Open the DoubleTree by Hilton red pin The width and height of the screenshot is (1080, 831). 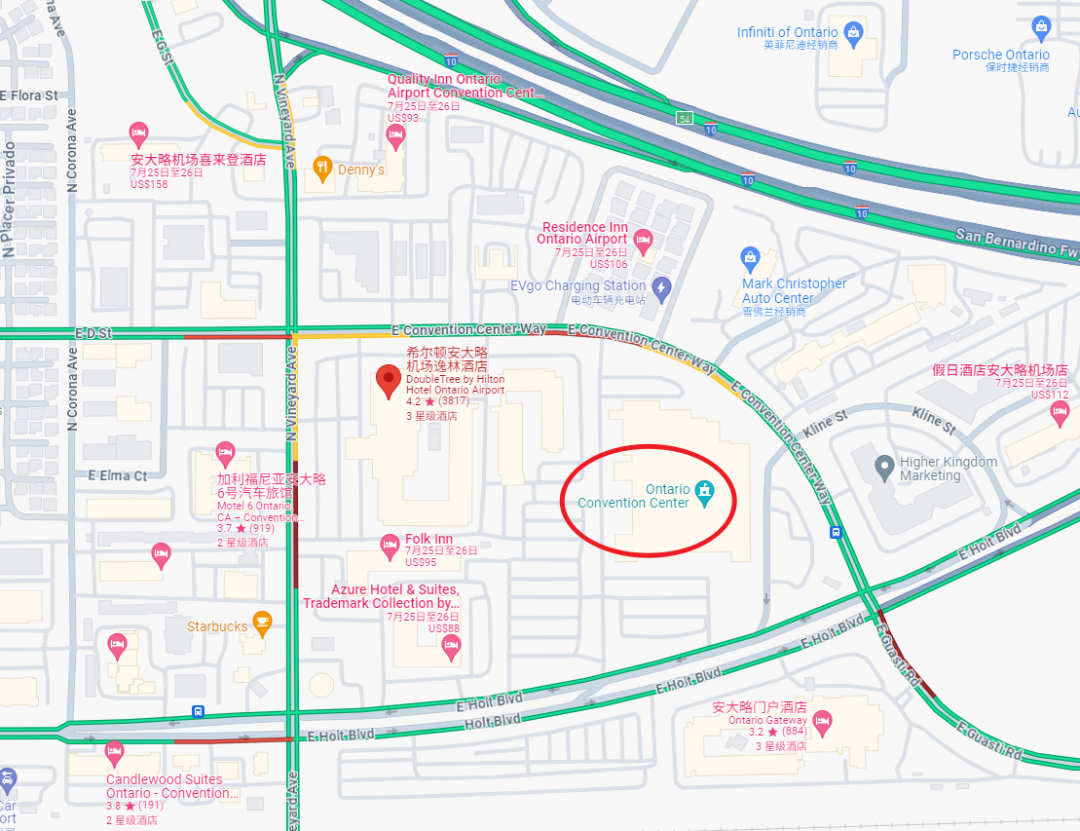(388, 381)
